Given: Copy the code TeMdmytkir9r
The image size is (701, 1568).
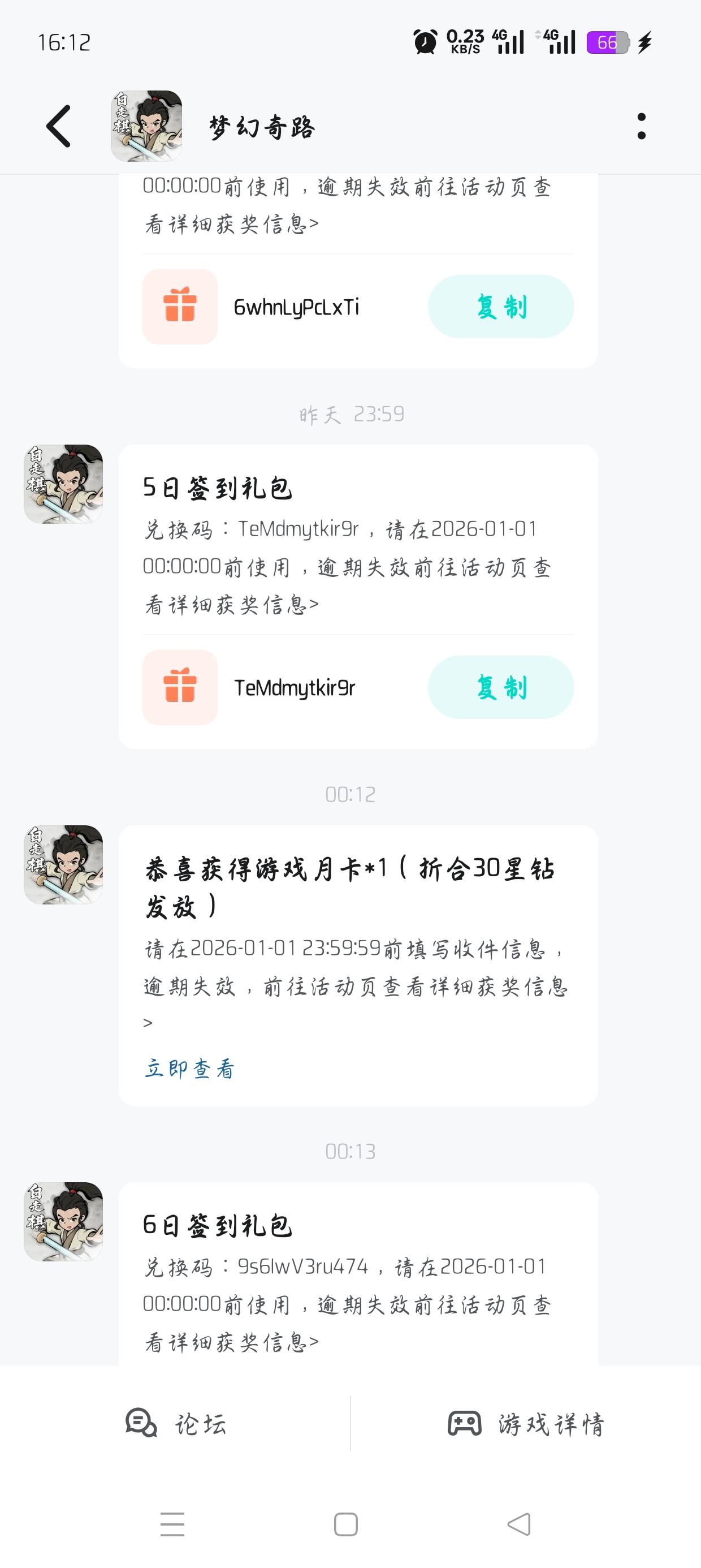Looking at the screenshot, I should click(x=501, y=687).
